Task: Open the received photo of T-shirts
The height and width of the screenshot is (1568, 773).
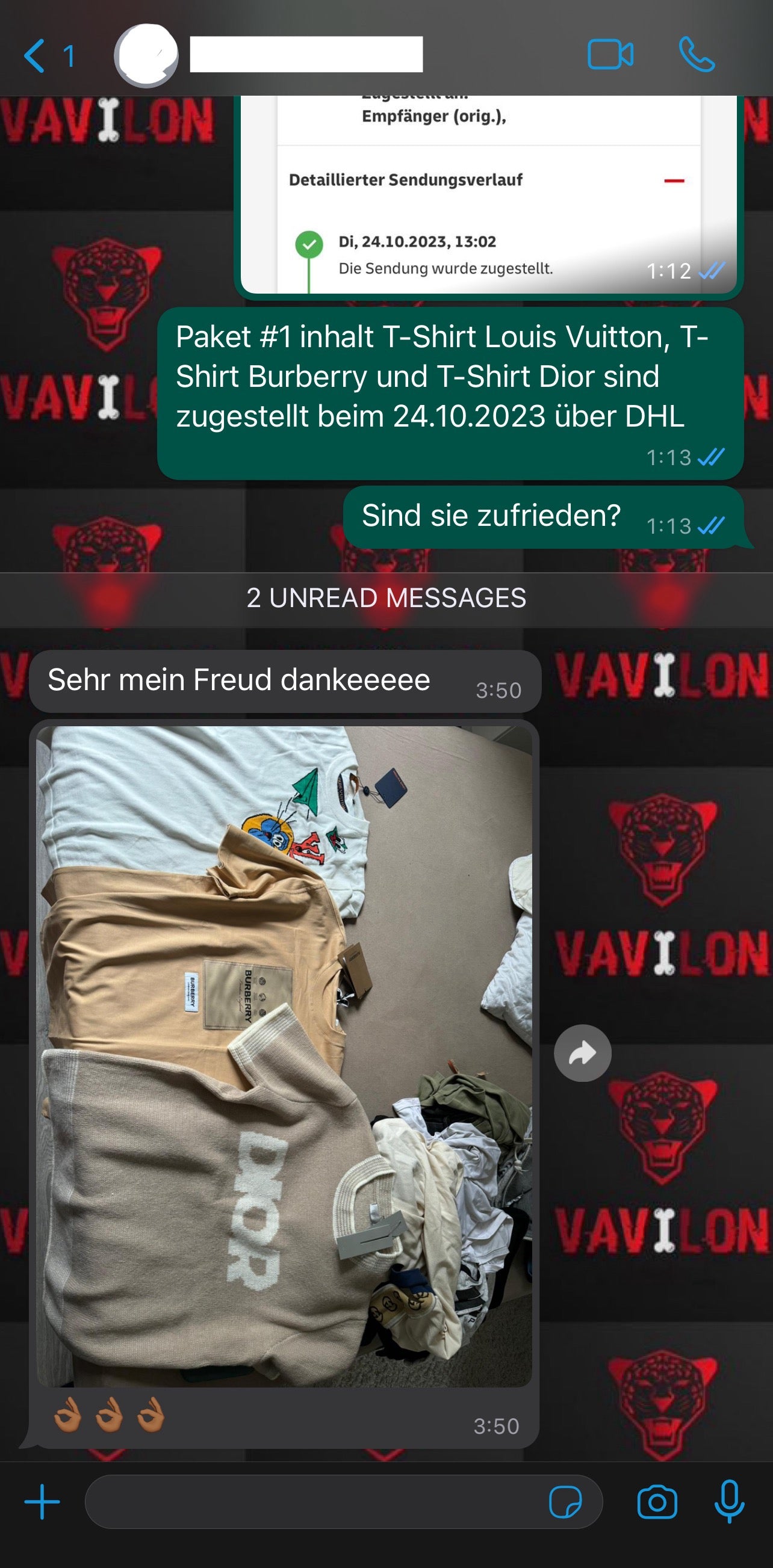Action: pos(284,1055)
